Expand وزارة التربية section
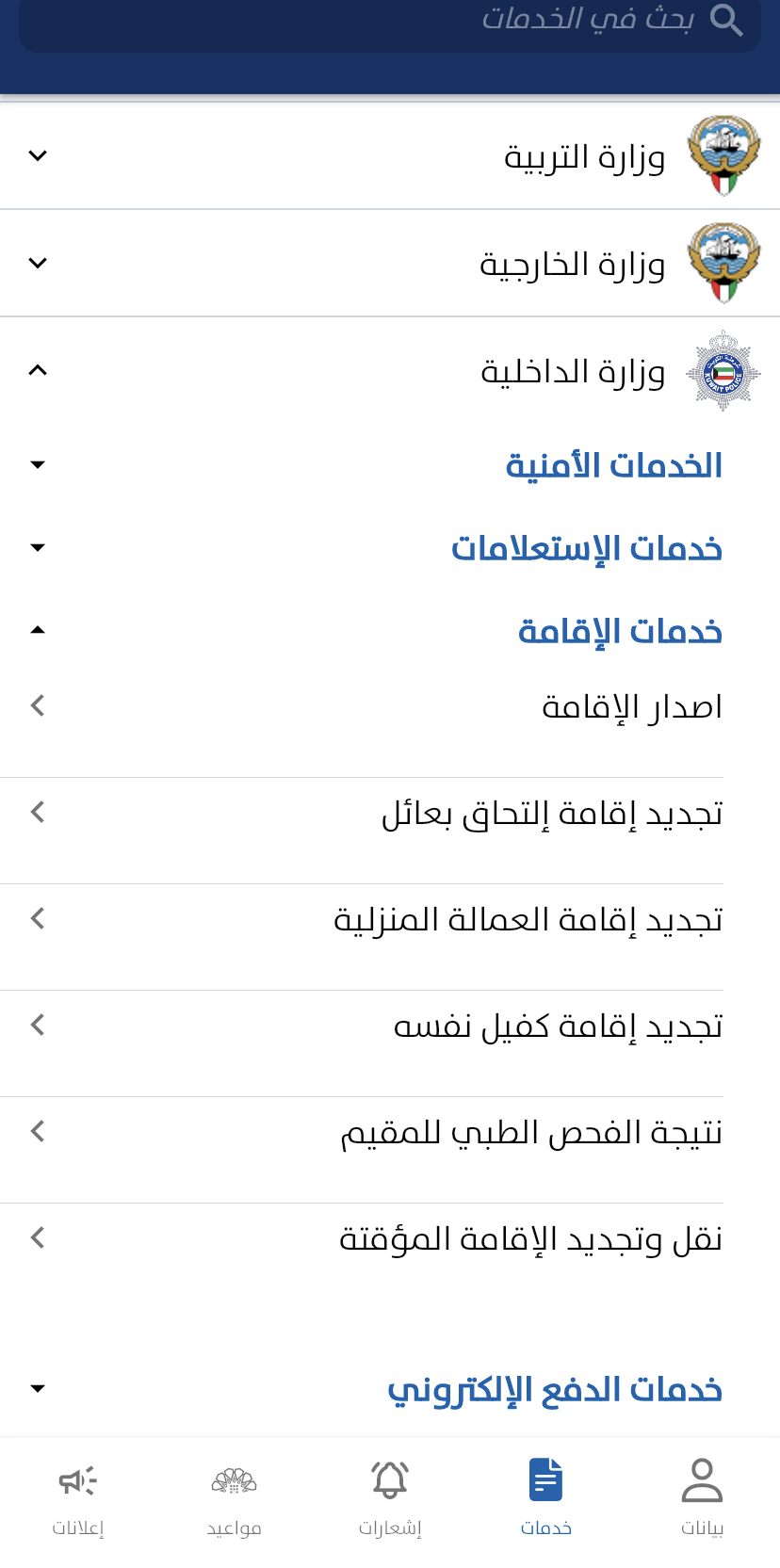 coord(390,156)
